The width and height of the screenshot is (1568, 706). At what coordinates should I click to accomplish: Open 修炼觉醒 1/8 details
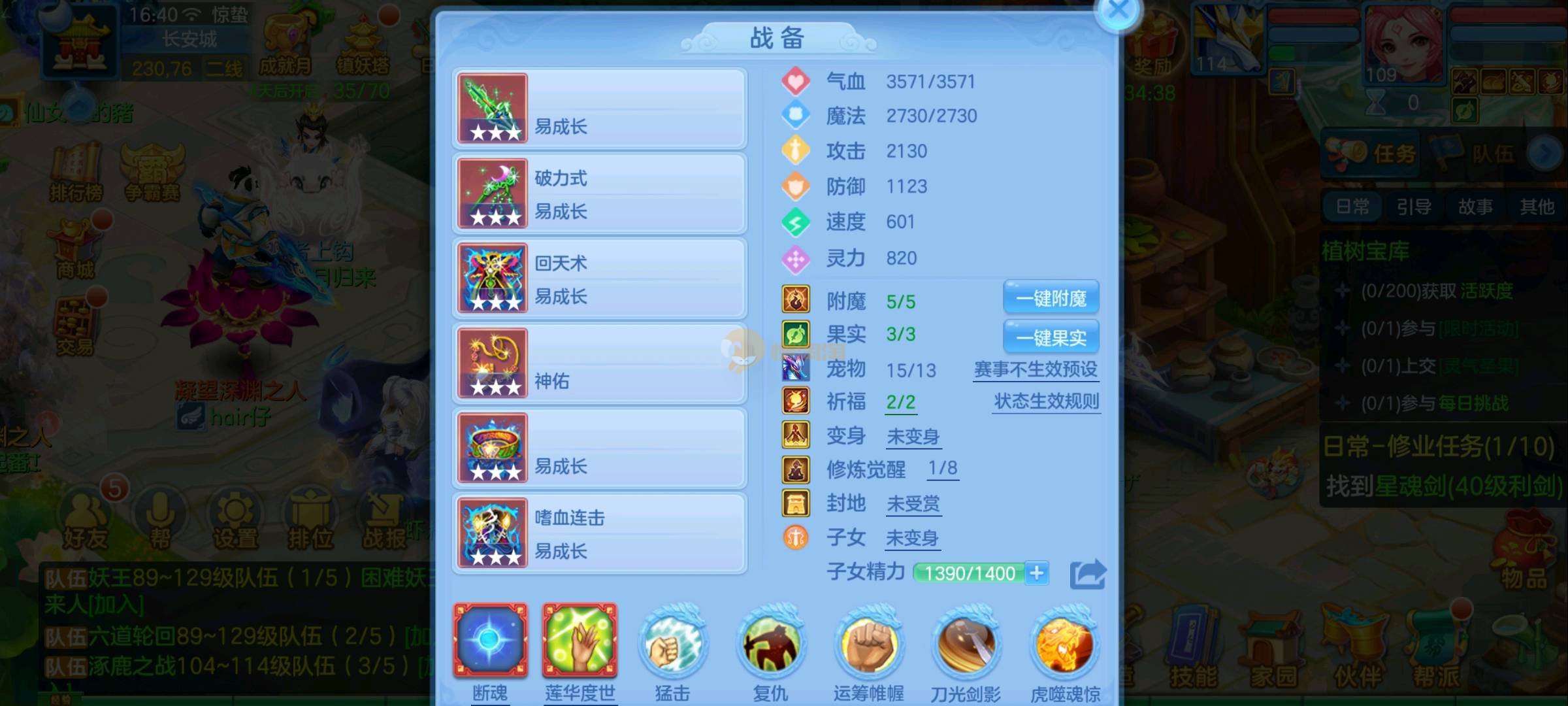[x=942, y=469]
